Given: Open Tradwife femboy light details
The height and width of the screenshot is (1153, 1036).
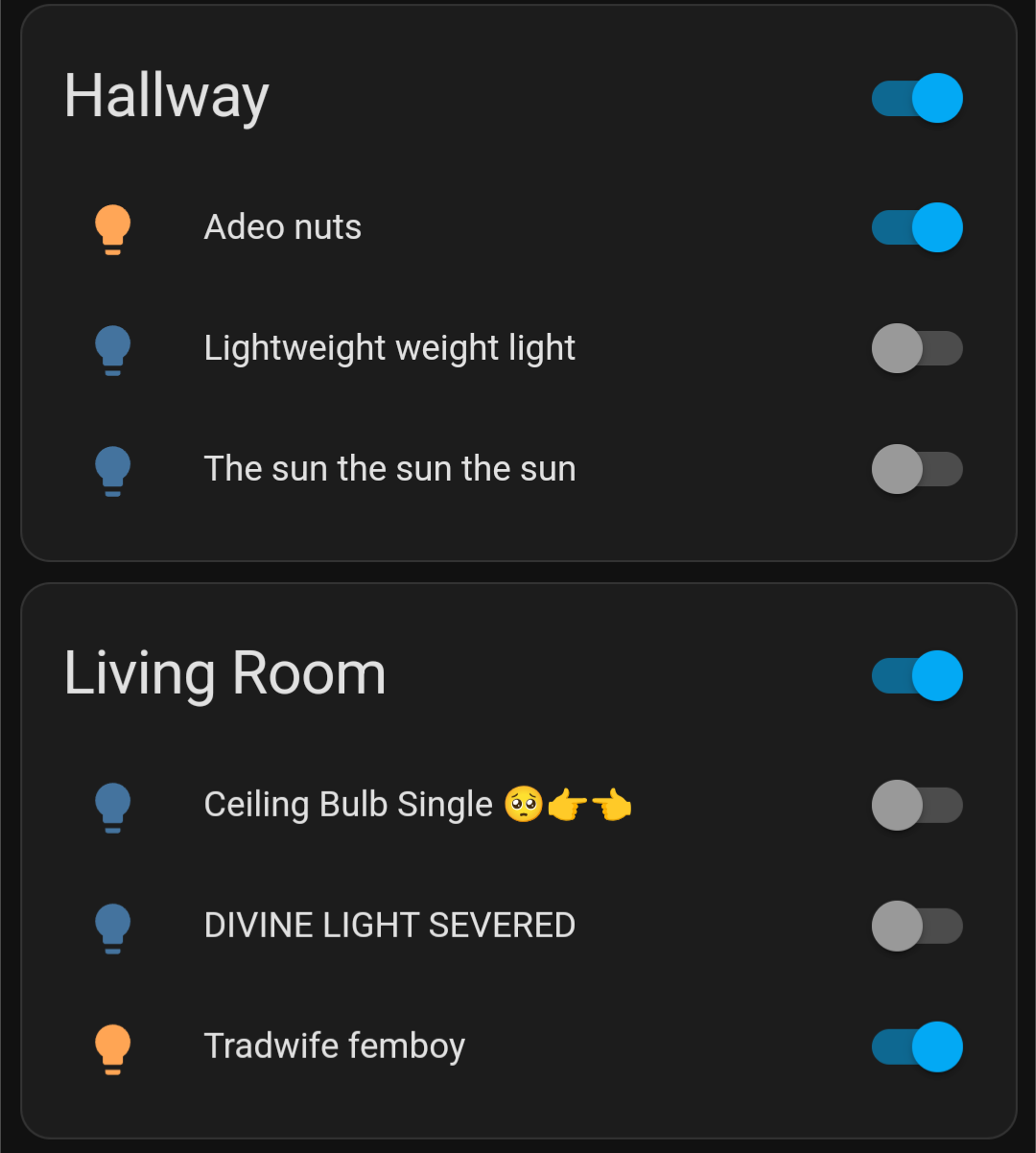Looking at the screenshot, I should (335, 1047).
